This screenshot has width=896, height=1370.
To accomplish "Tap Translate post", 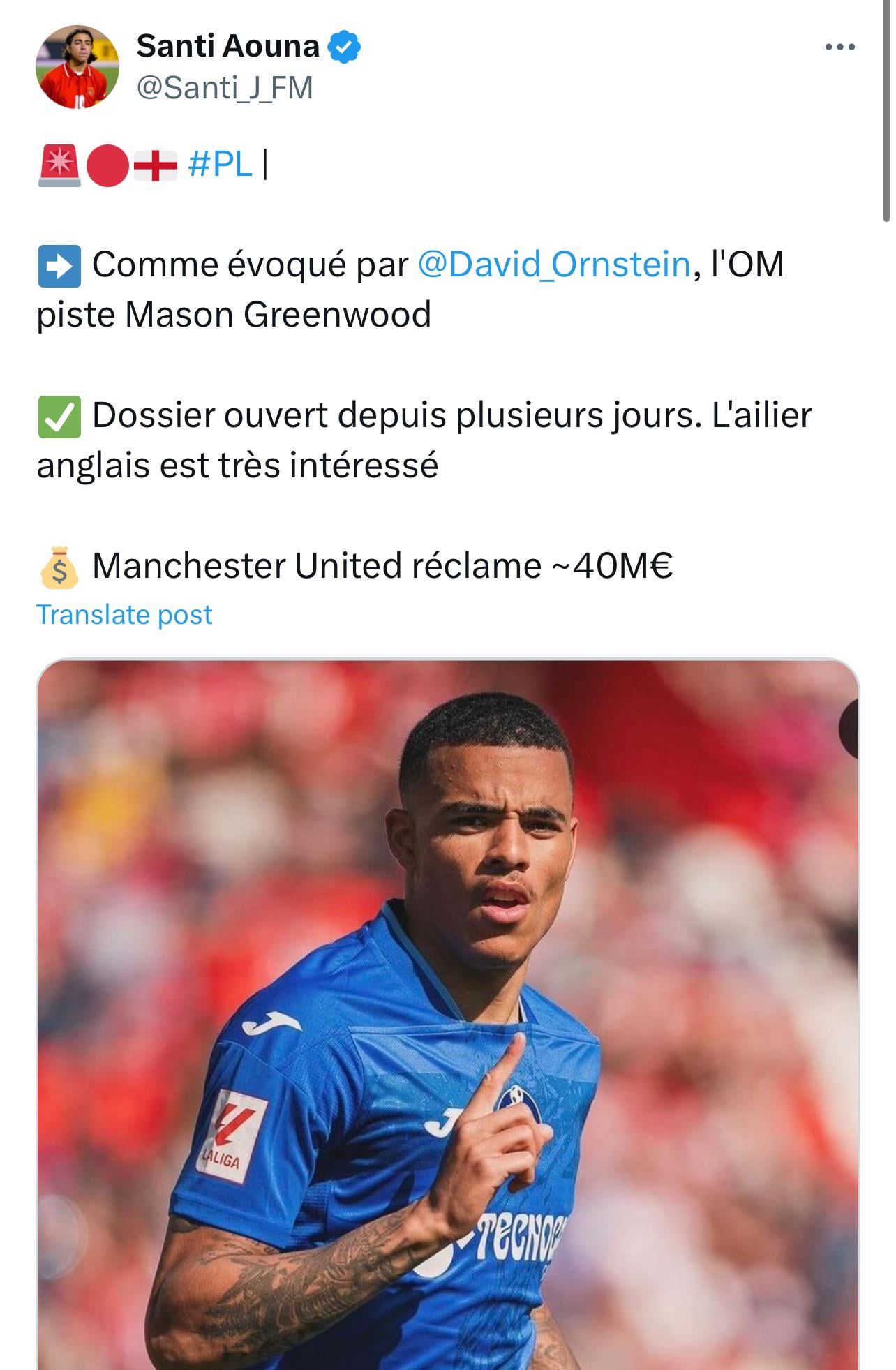I will (x=124, y=615).
